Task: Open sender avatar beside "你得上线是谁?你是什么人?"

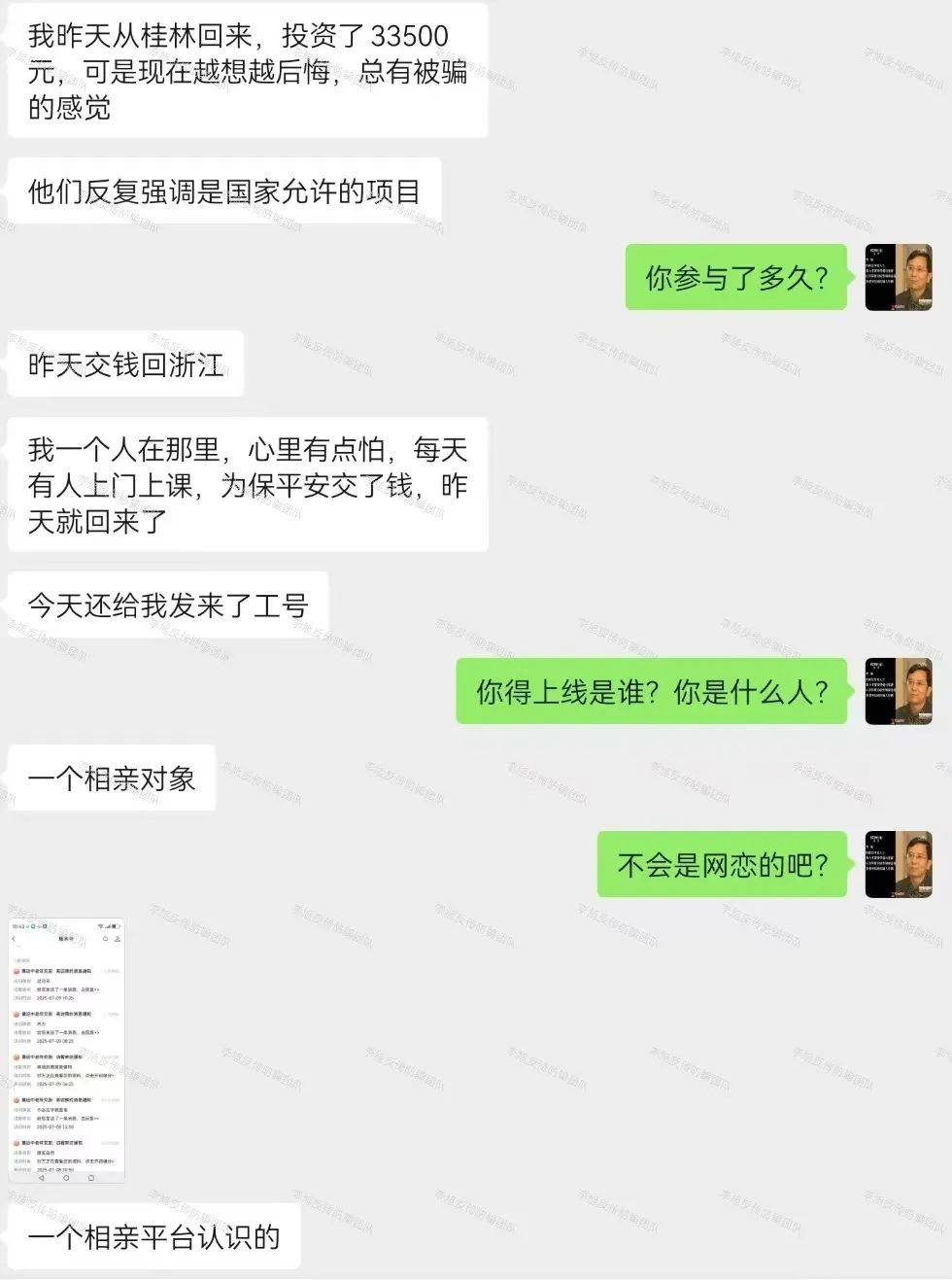Action: [x=899, y=692]
